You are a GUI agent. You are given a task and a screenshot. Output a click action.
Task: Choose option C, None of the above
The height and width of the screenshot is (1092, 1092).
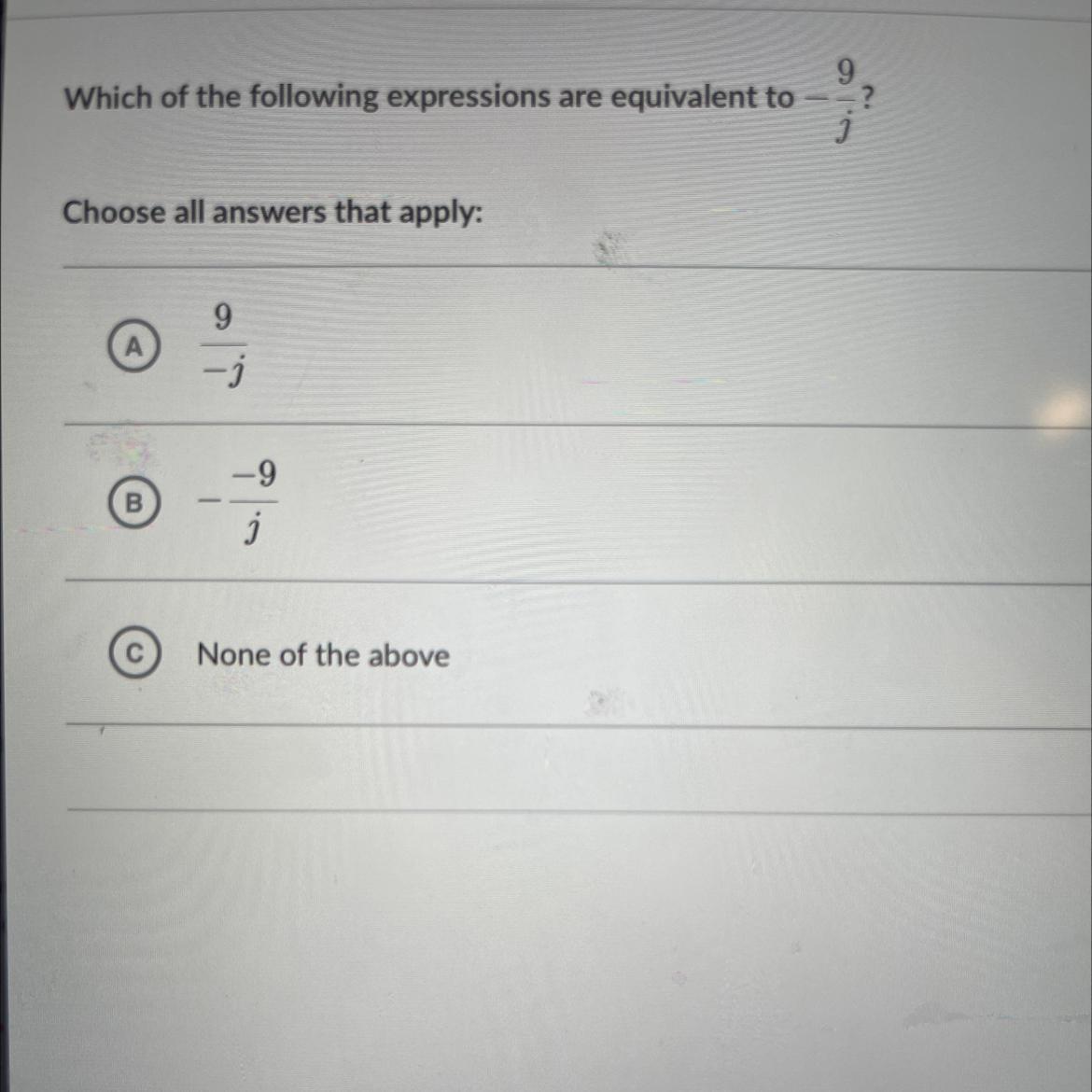coord(134,655)
